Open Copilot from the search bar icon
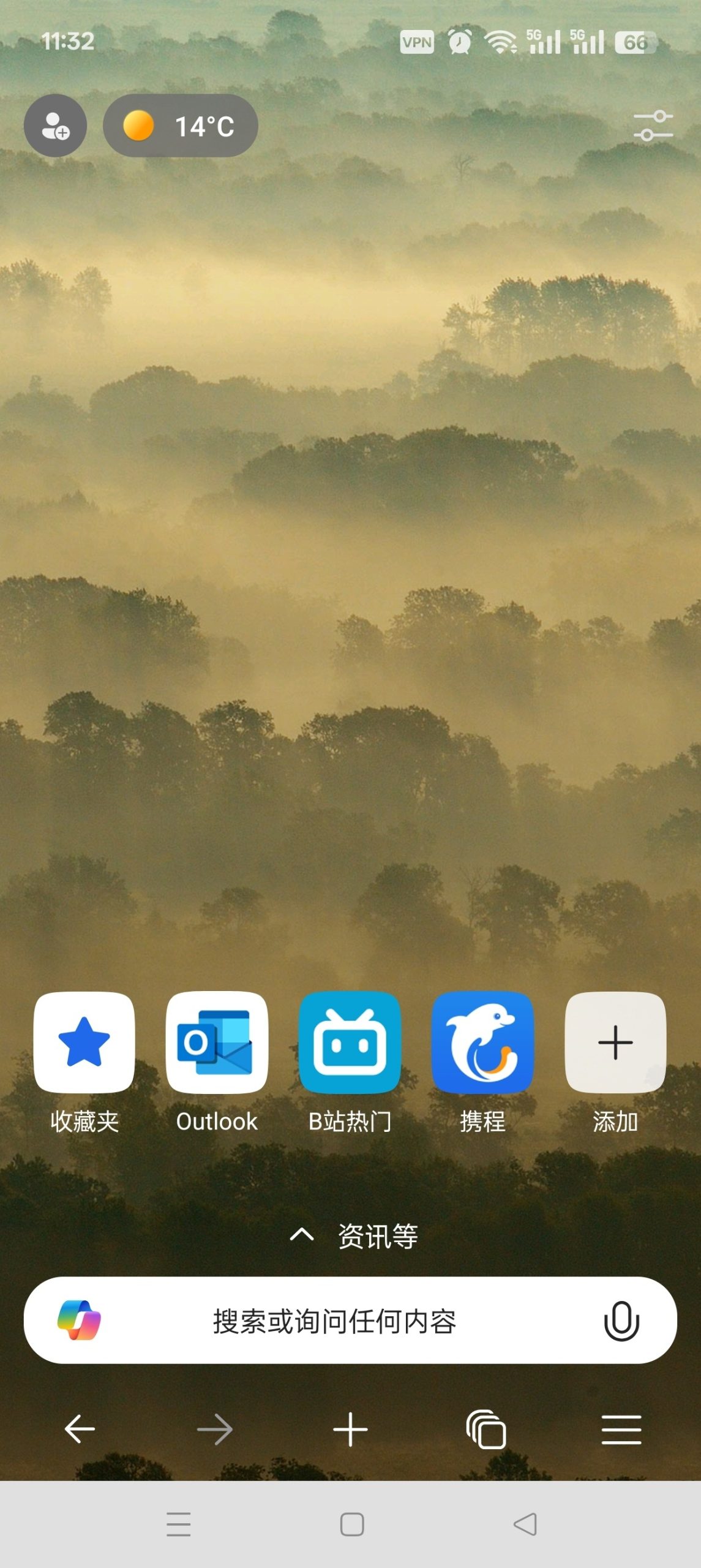Image resolution: width=701 pixels, height=1568 pixels. [x=79, y=1321]
